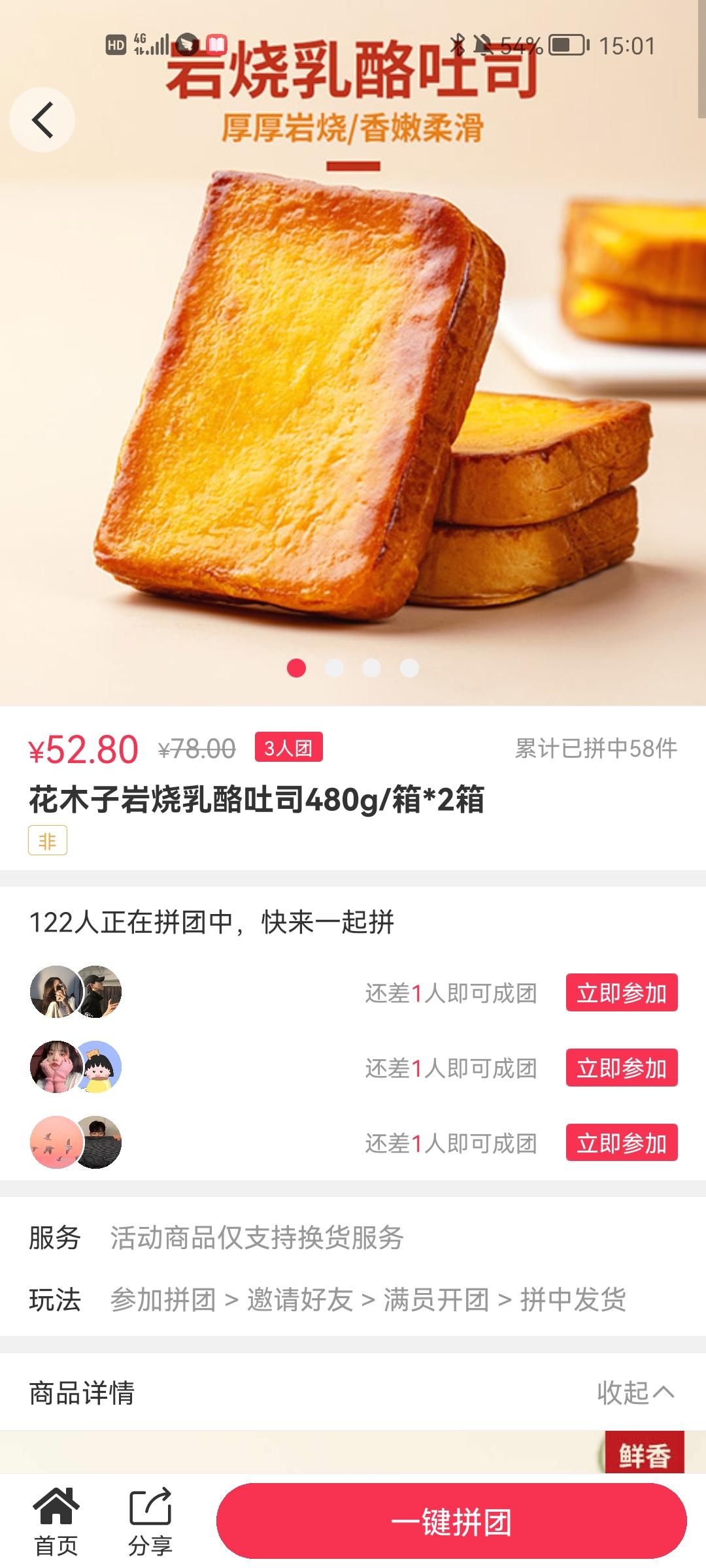Start group buy with 一键拼团
This screenshot has width=706, height=1568.
click(x=451, y=1521)
